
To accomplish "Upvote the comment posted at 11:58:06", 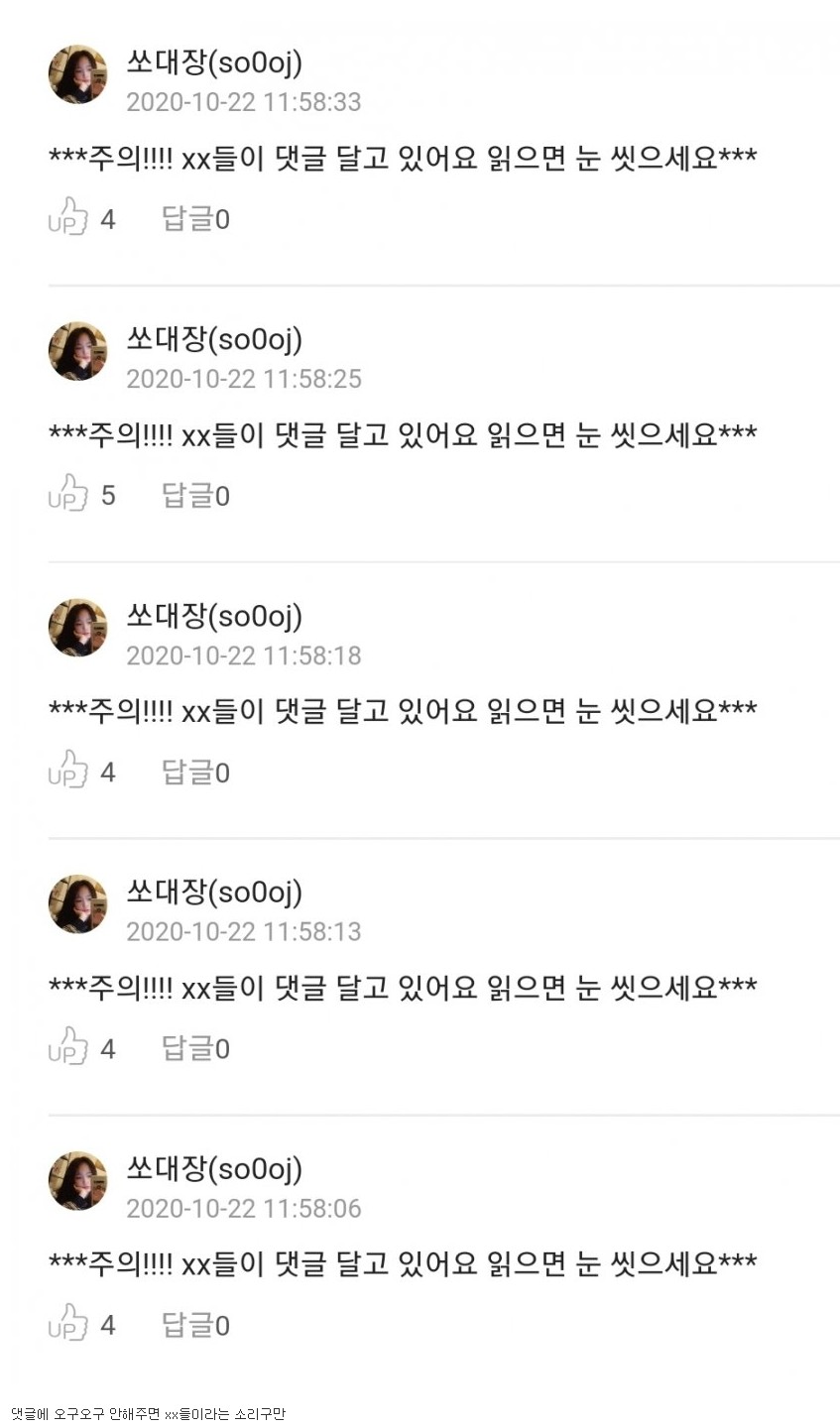I will (68, 1324).
